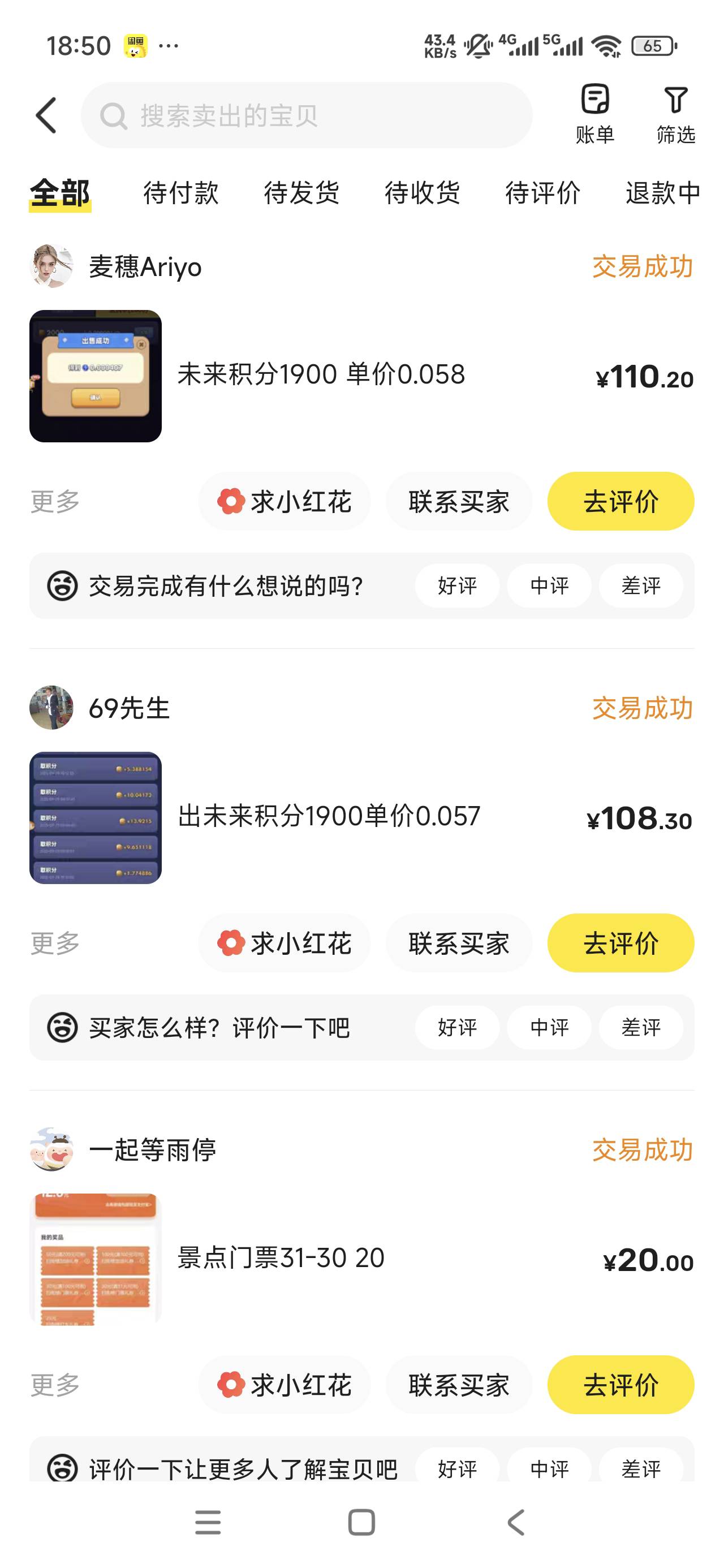Choose 差评 for 69先生's order
Screen dimensions: 724x1568
pyautogui.click(x=641, y=1027)
